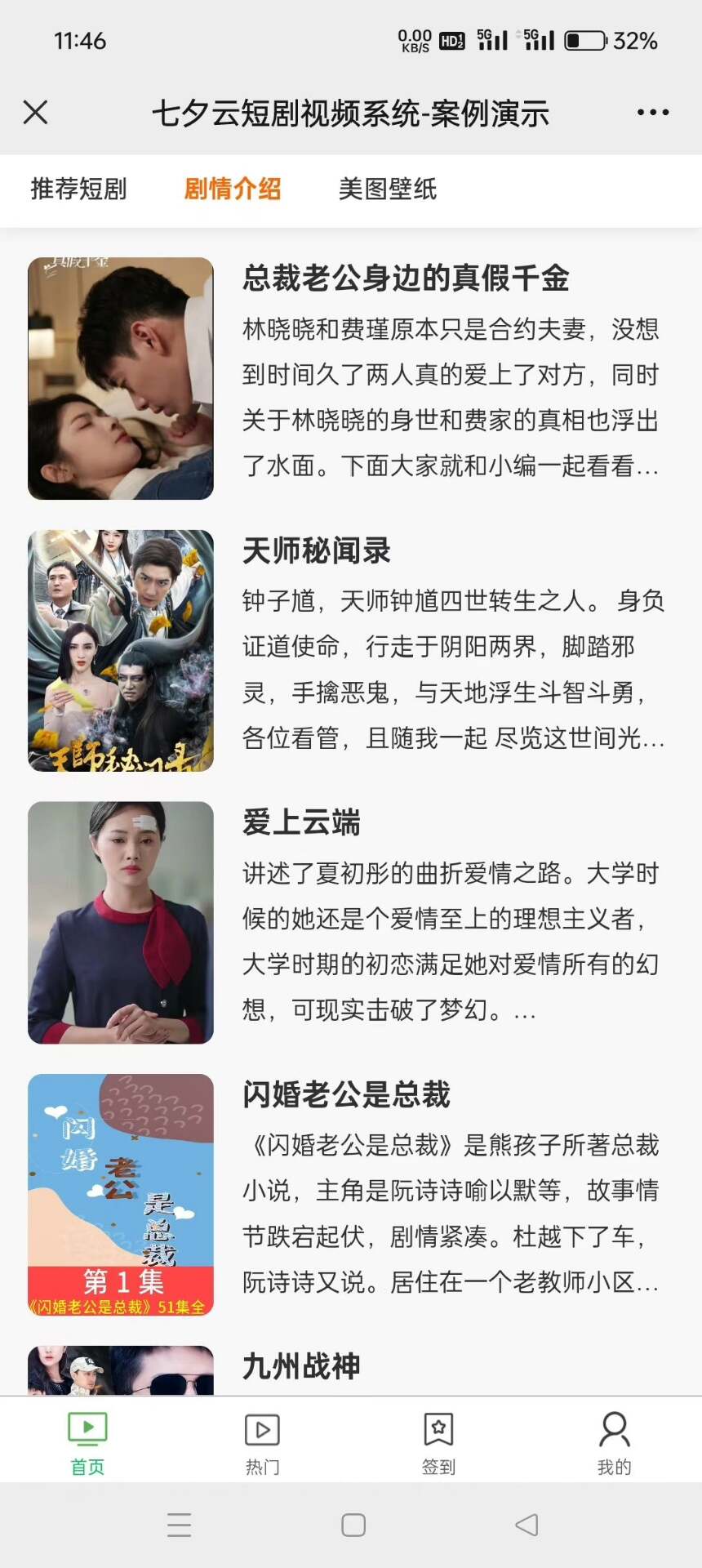
Task: Tap the system home button
Action: (353, 1525)
